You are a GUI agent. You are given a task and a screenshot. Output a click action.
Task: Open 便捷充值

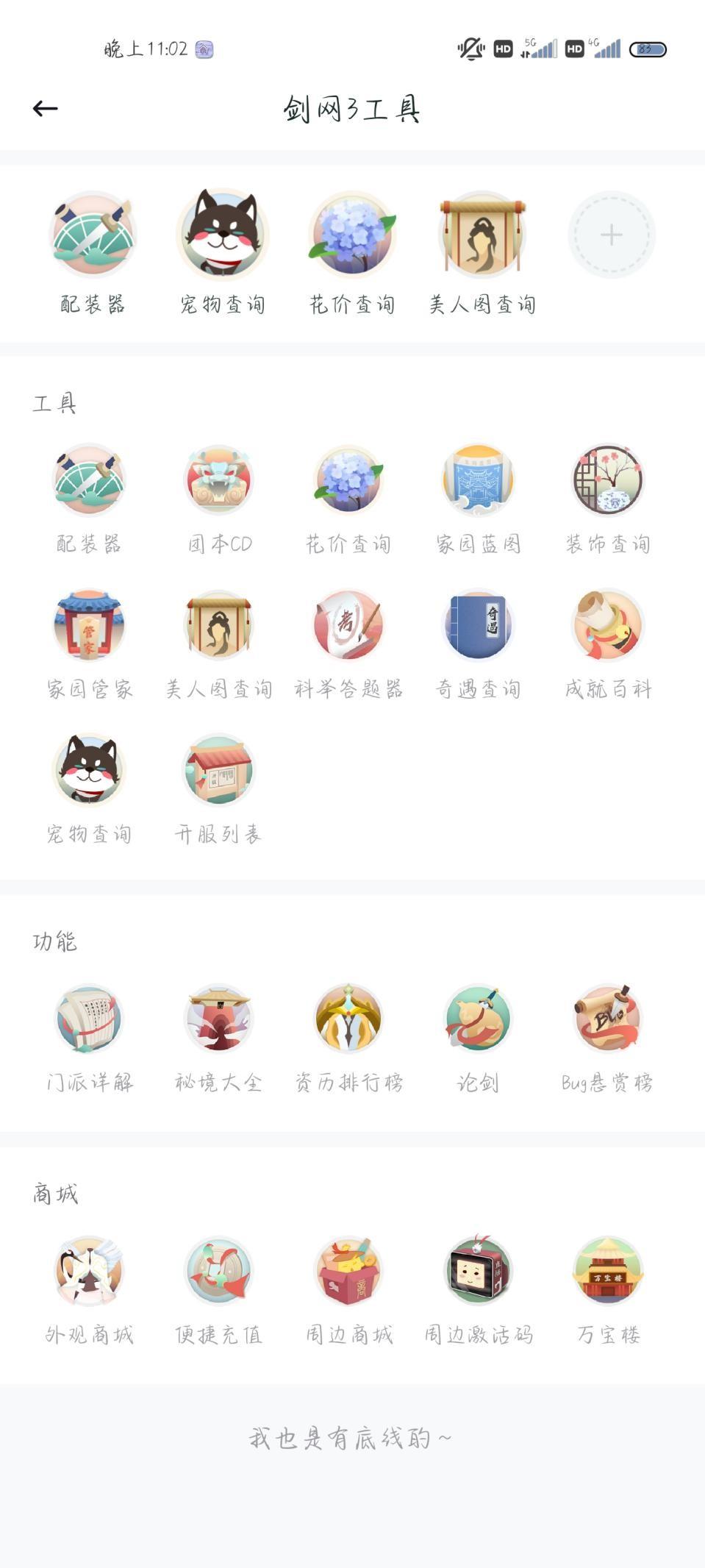[218, 1271]
